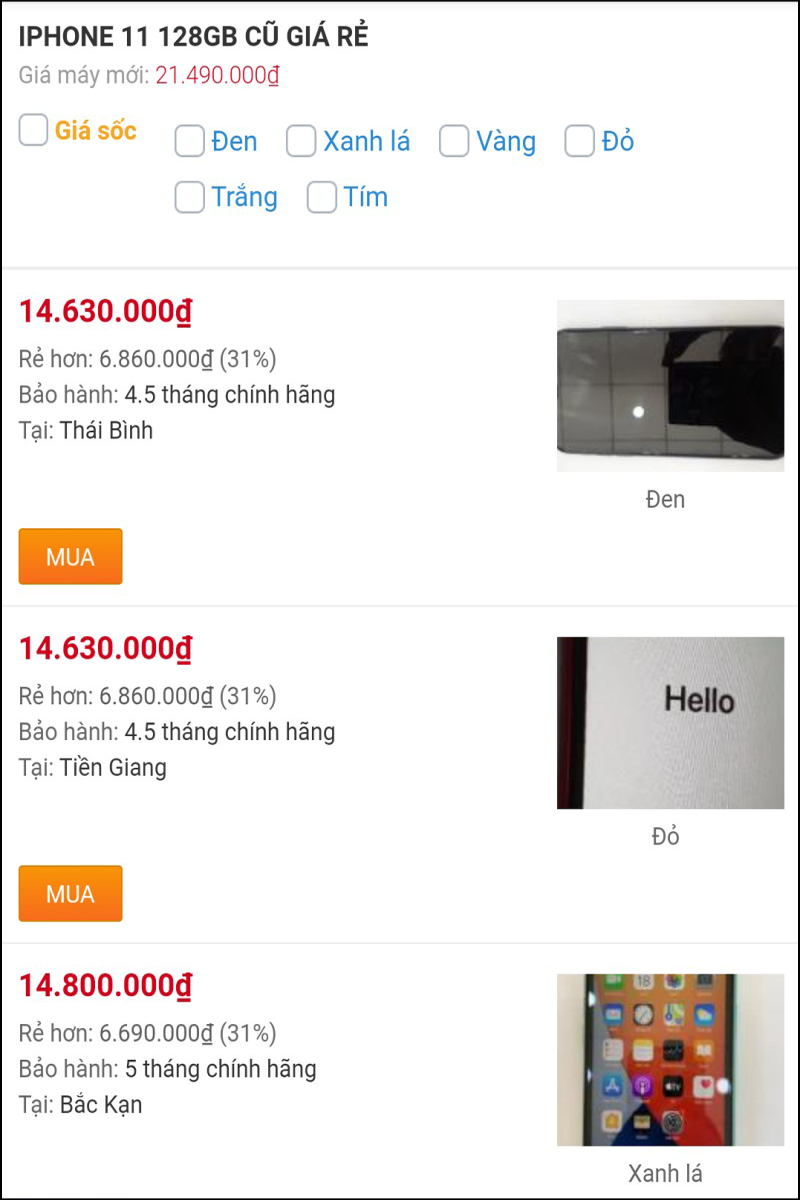Image resolution: width=800 pixels, height=1200 pixels.
Task: Open the black iPhone photo from Thái Bình
Action: click(x=670, y=386)
